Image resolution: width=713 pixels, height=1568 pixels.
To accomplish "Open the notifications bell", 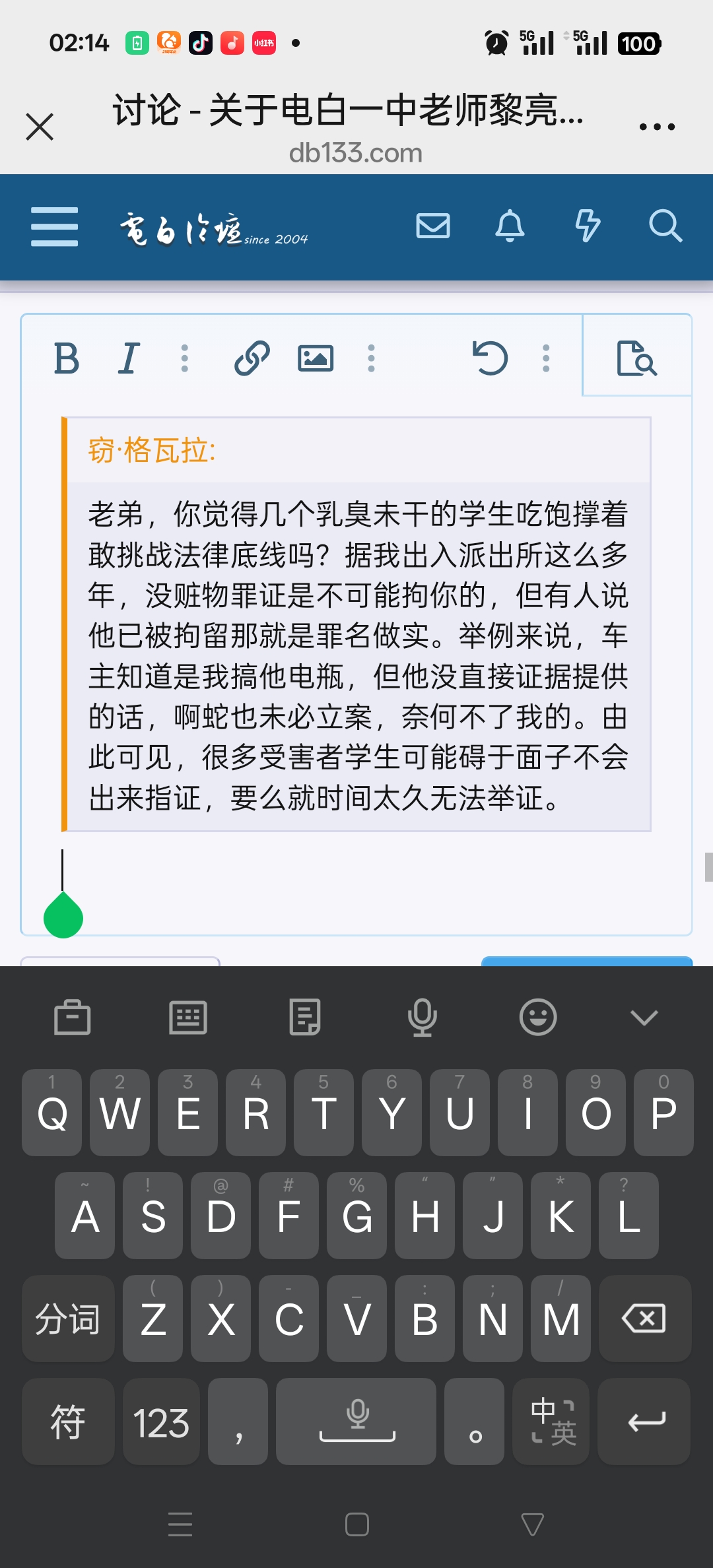I will (x=510, y=226).
